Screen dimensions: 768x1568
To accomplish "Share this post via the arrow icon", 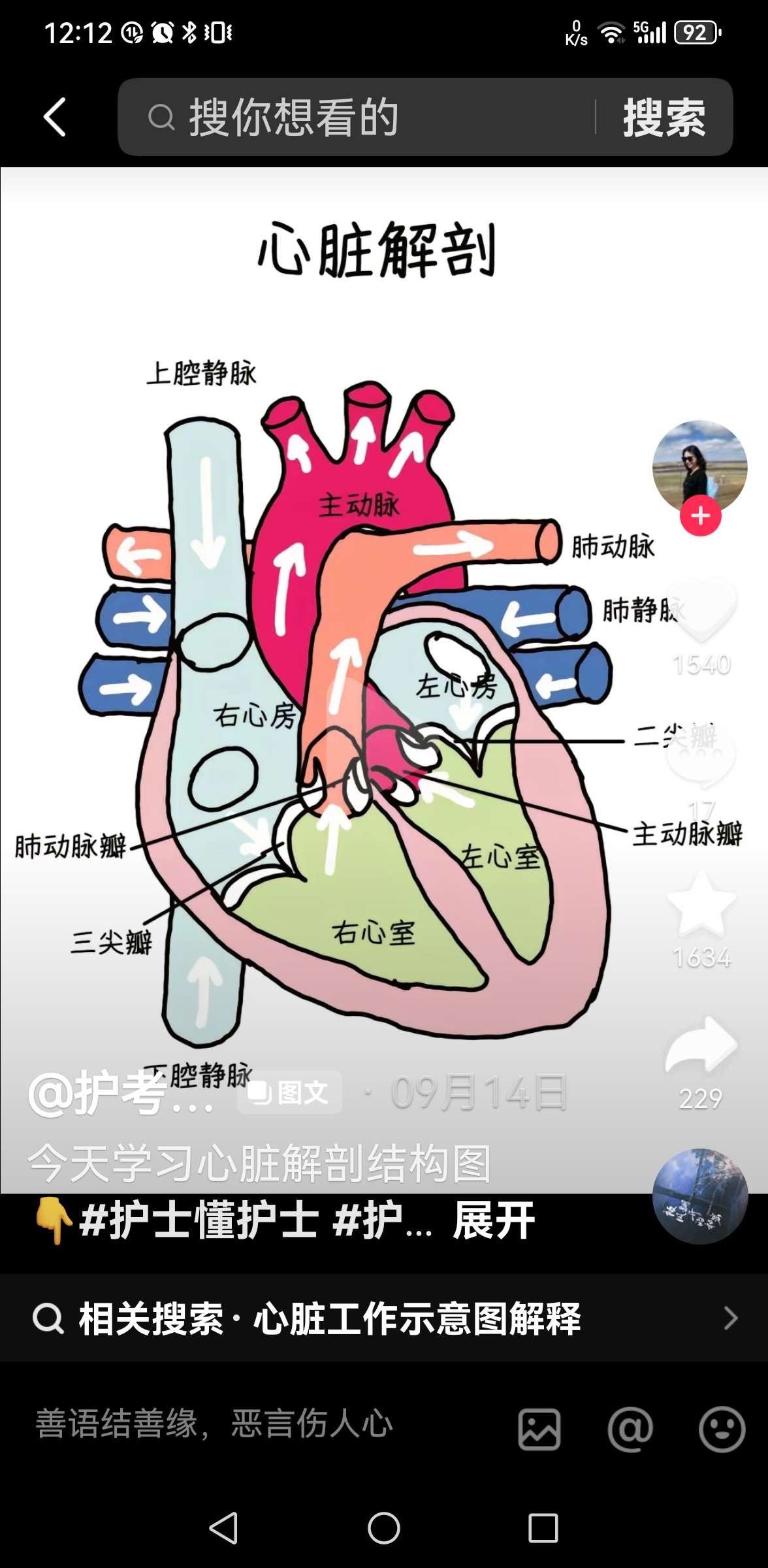I will (x=701, y=1045).
